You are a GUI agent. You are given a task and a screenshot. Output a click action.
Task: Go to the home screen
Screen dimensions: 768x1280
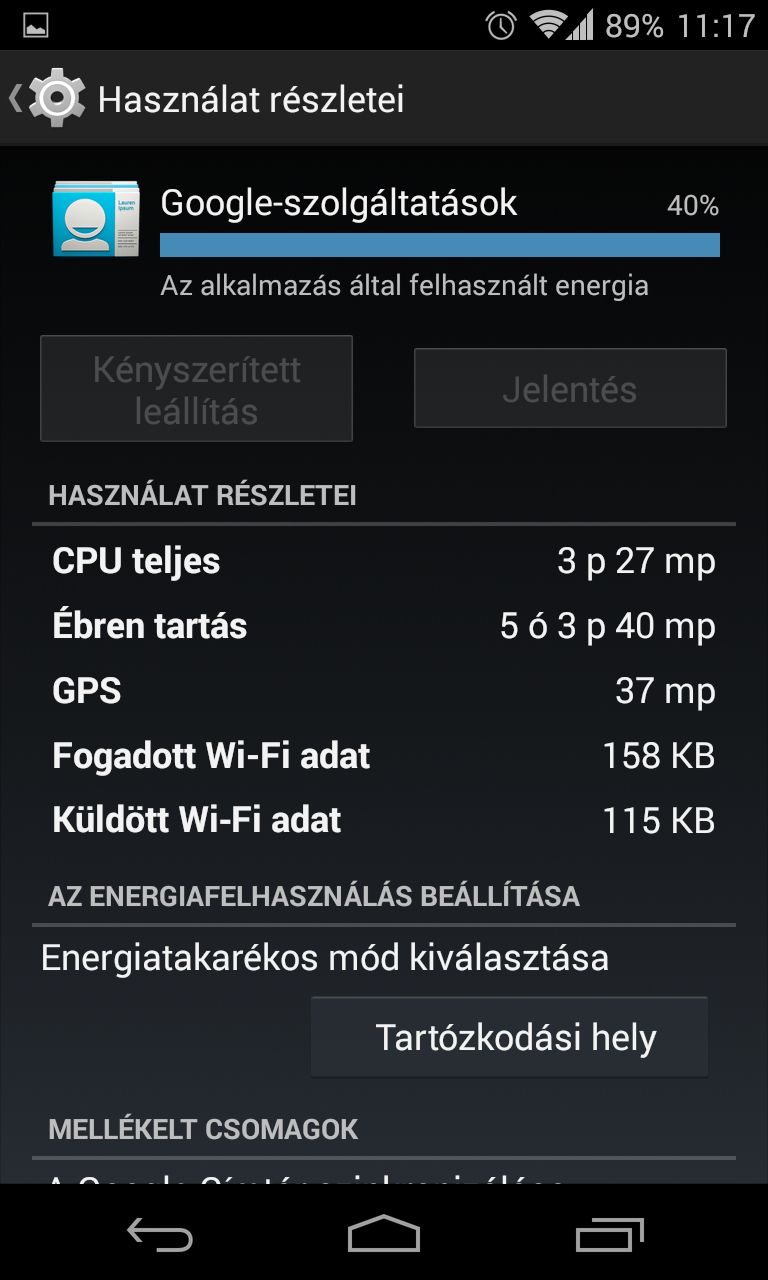point(384,1236)
